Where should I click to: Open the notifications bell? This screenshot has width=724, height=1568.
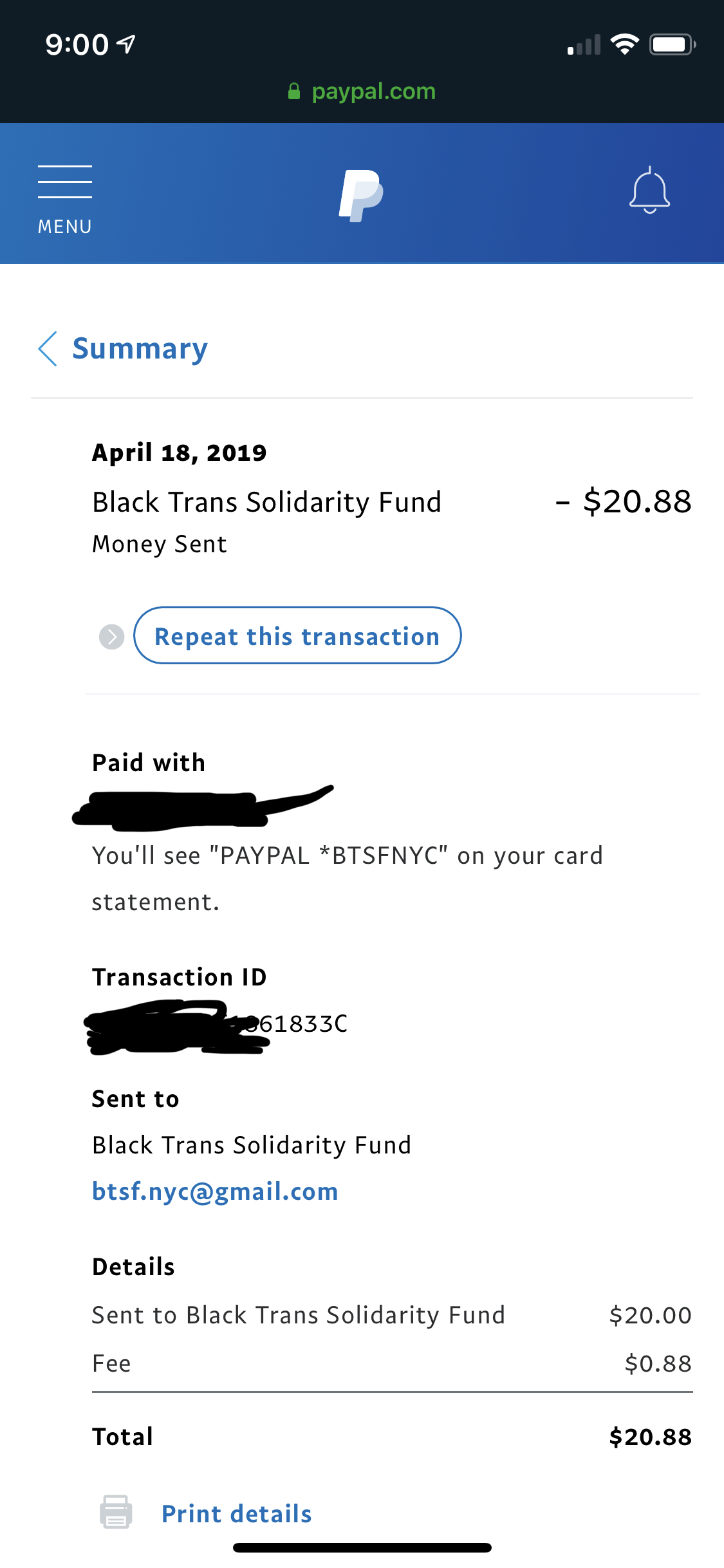[x=649, y=191]
